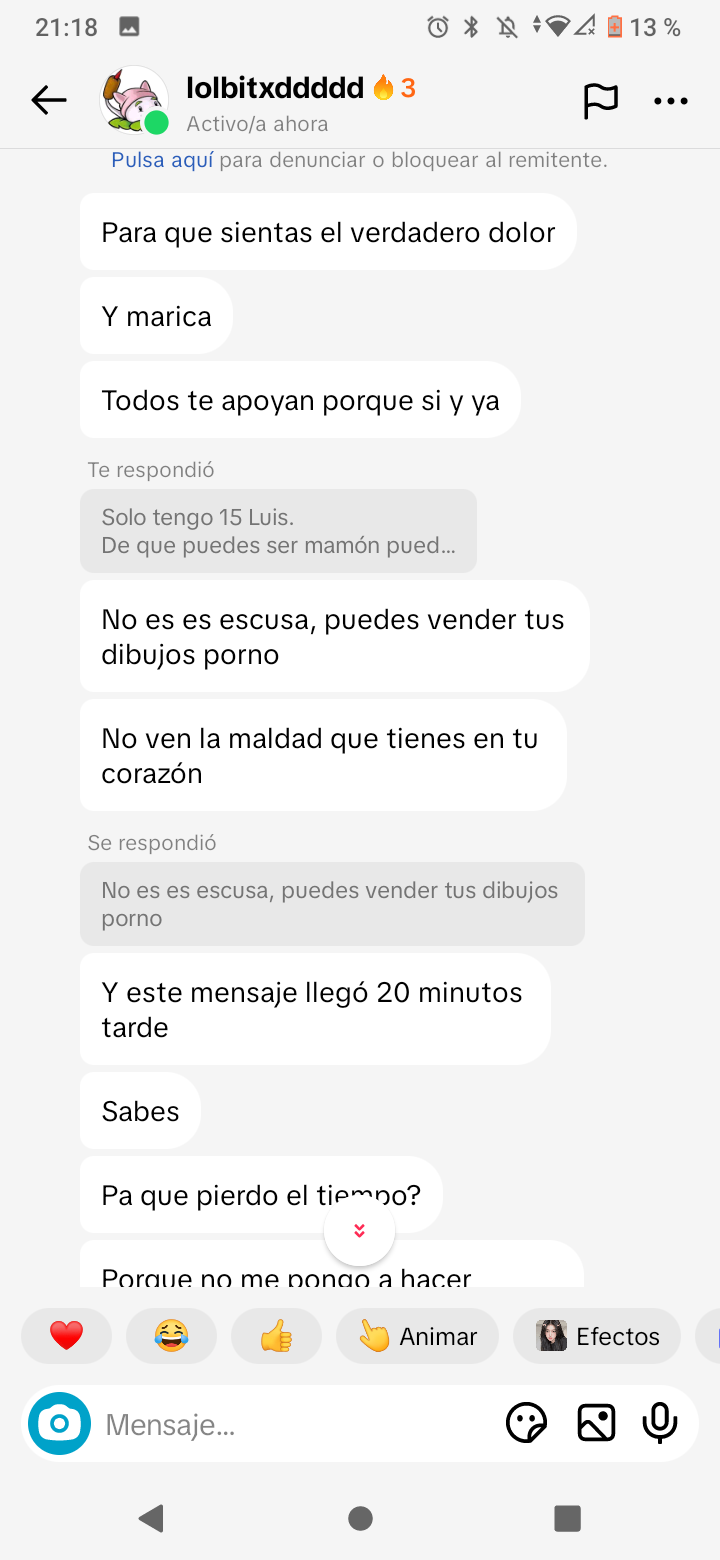
Task: Open lolbitxddddd's profile avatar
Action: tap(134, 100)
